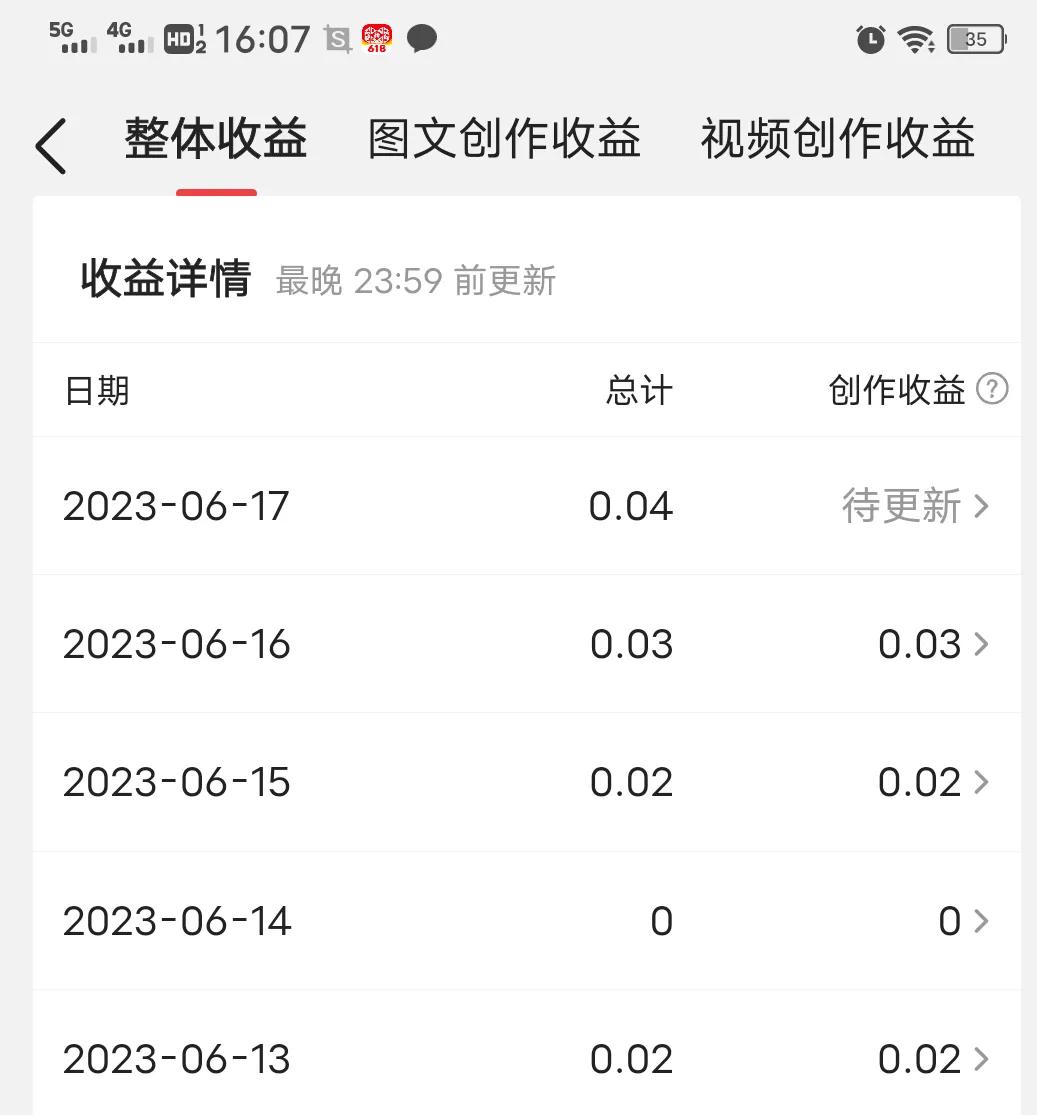
Task: Tap the alarm clock icon in status bar
Action: [869, 38]
